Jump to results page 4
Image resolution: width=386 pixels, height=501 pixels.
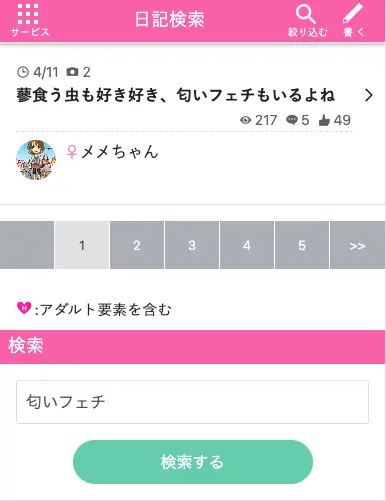point(247,245)
